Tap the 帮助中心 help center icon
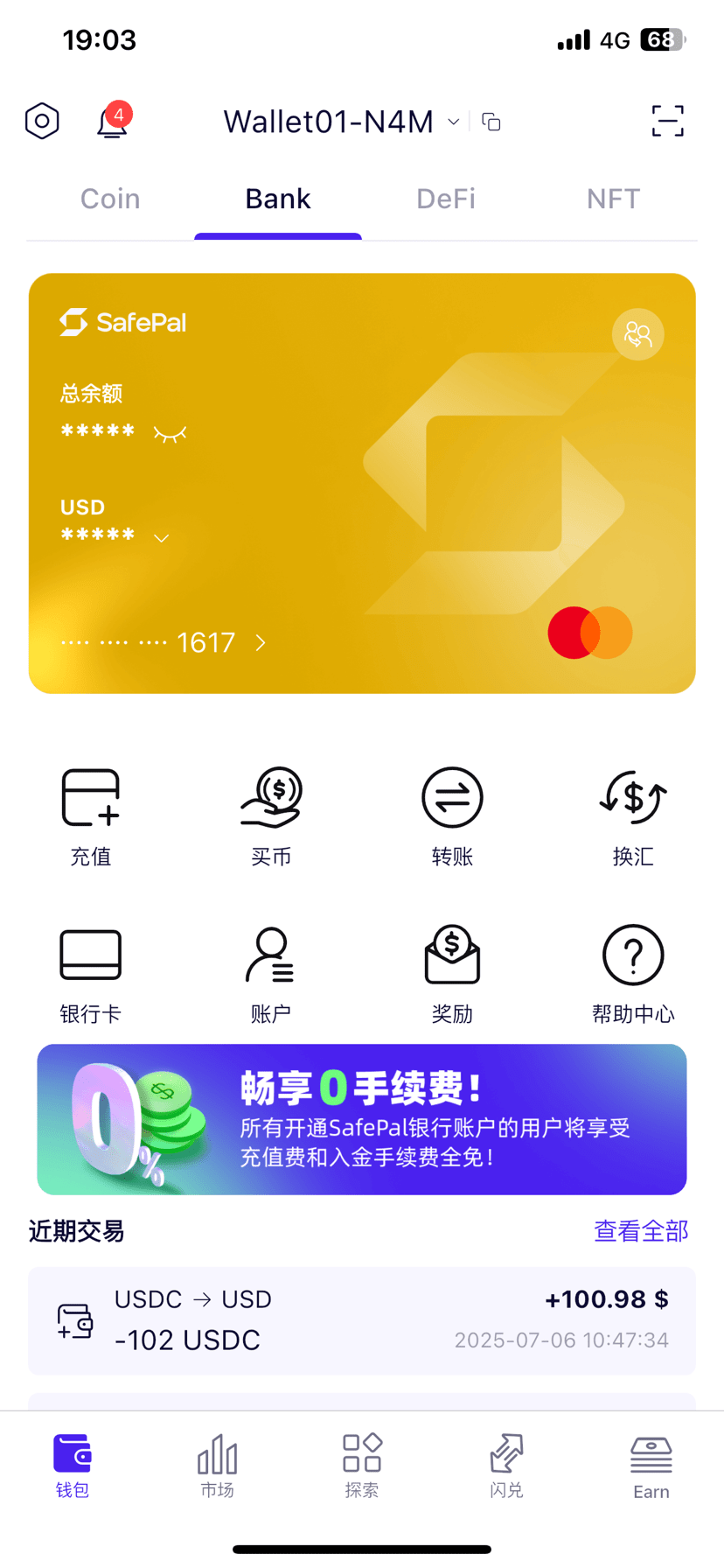 tap(633, 971)
